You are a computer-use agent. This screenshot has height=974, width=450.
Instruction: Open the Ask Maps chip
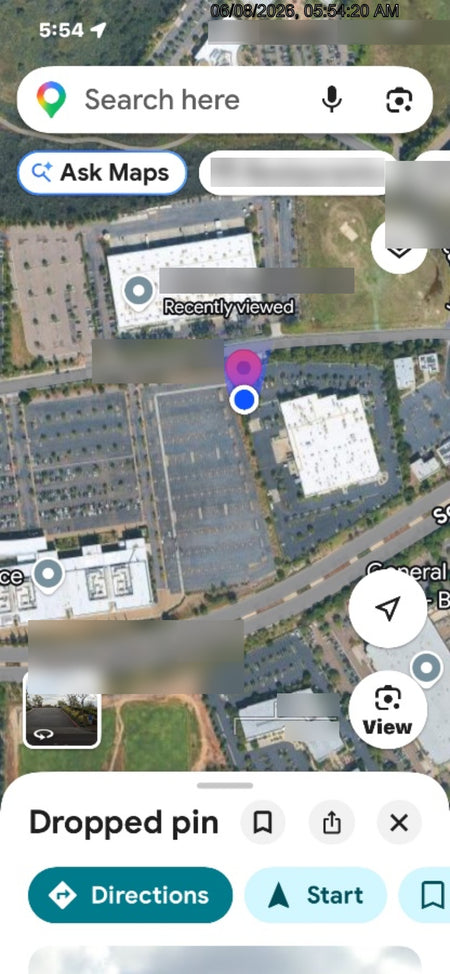102,173
